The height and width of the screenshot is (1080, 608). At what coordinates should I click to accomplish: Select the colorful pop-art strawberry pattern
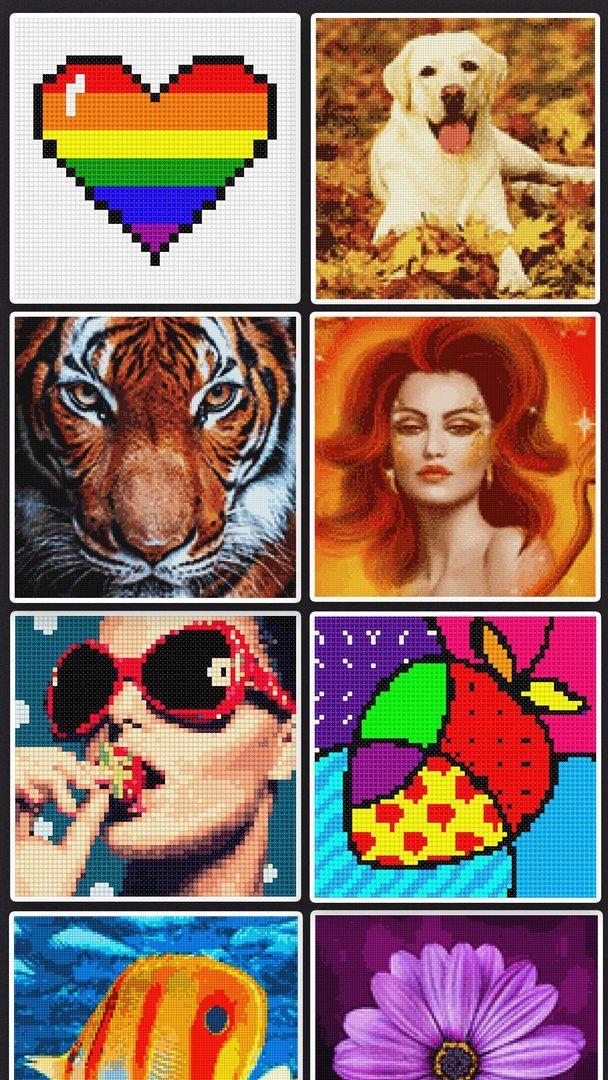coord(455,756)
